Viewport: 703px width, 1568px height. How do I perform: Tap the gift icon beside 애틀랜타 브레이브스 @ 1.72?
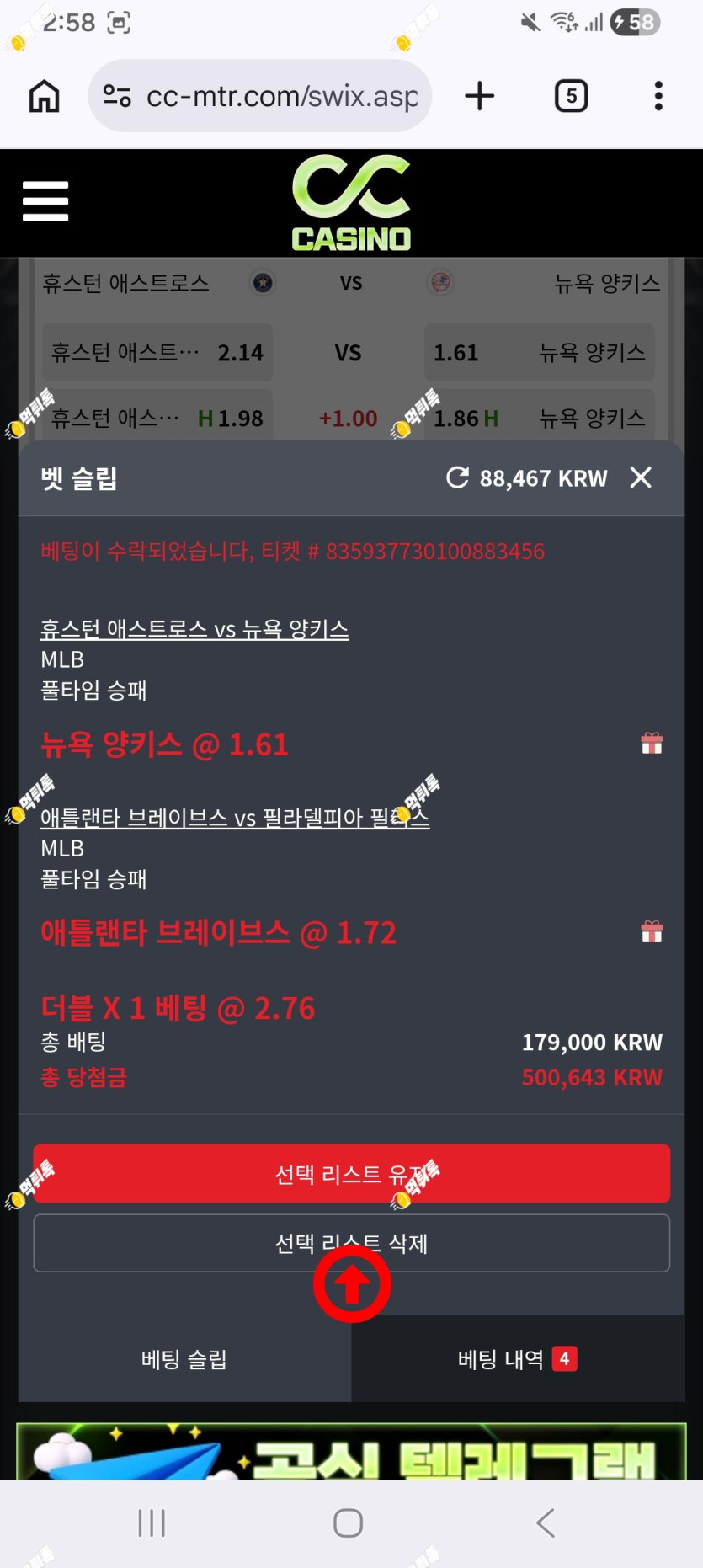652,932
